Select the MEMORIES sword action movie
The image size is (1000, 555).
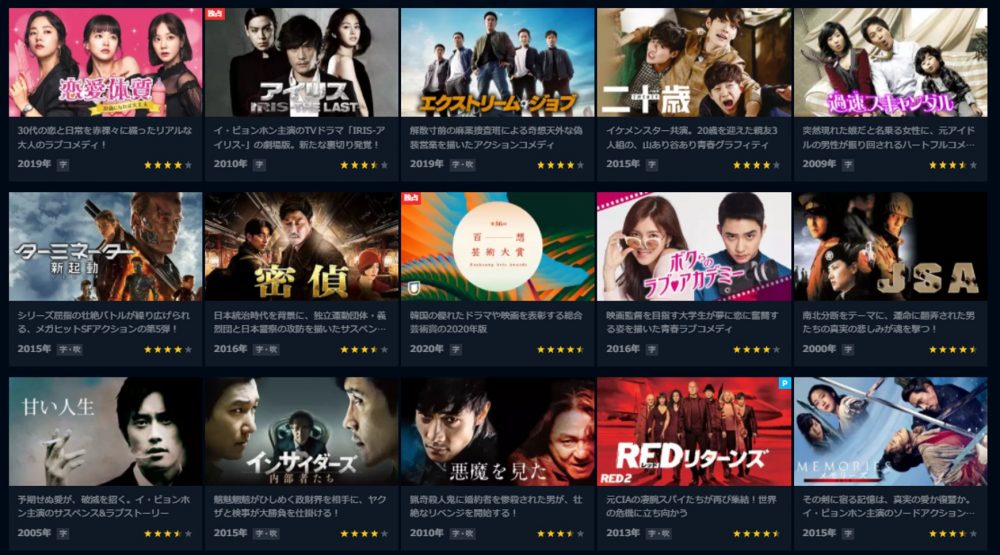[890, 431]
